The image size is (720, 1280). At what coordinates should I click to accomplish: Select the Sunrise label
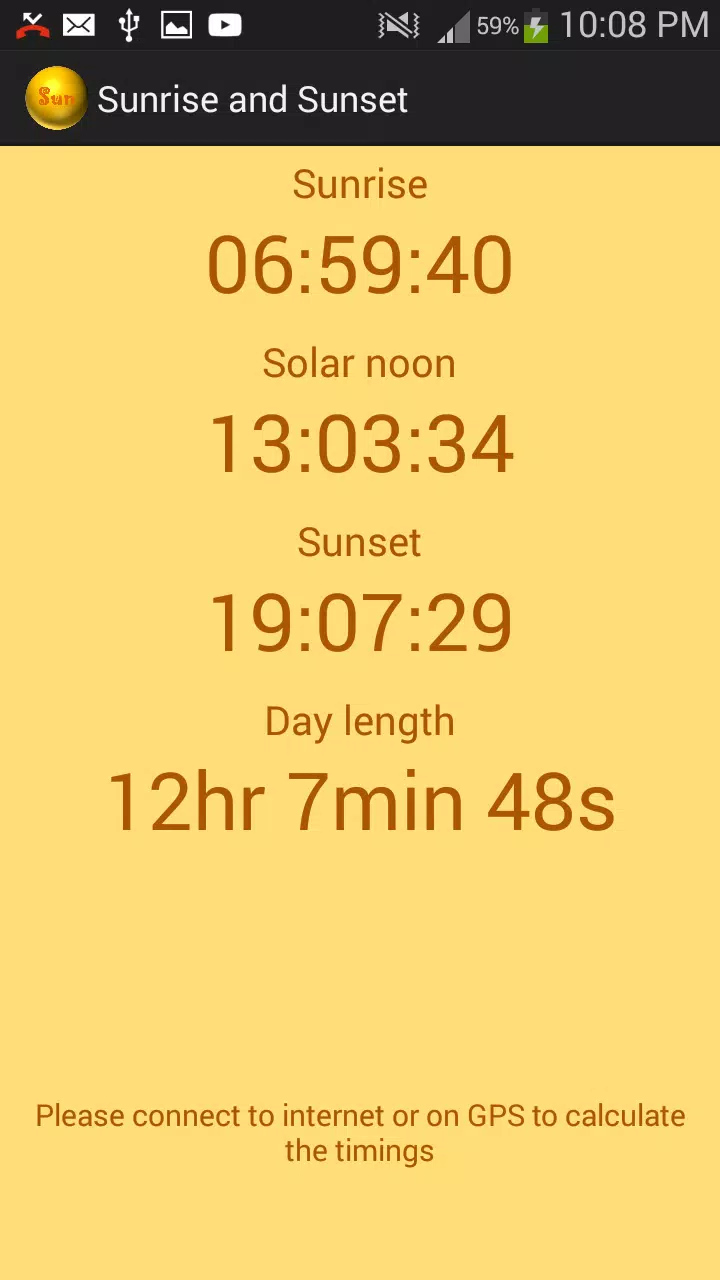point(359,183)
